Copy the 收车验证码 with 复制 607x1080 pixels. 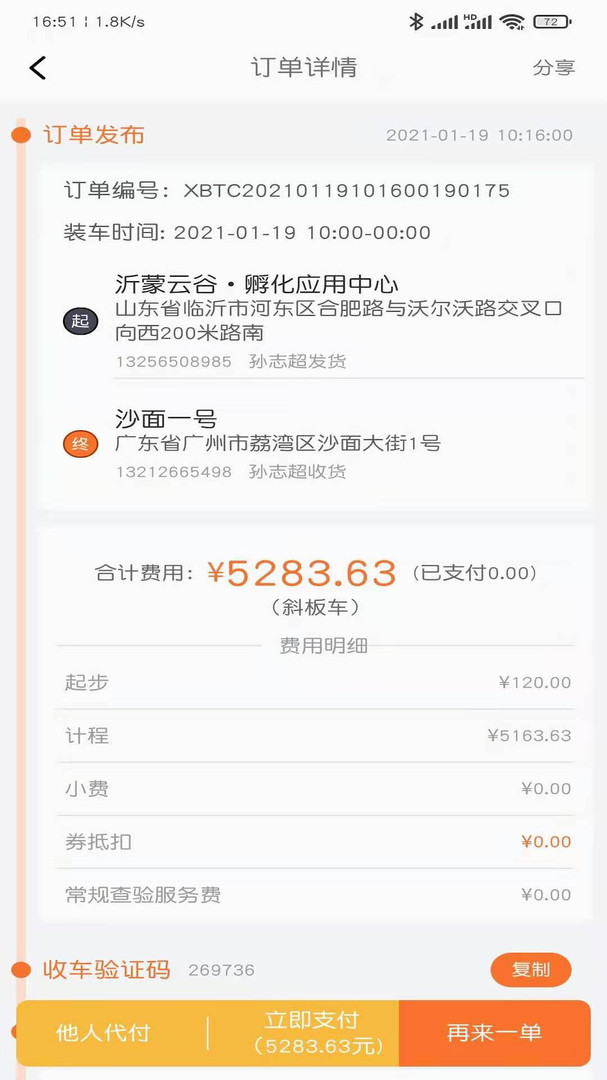(531, 970)
